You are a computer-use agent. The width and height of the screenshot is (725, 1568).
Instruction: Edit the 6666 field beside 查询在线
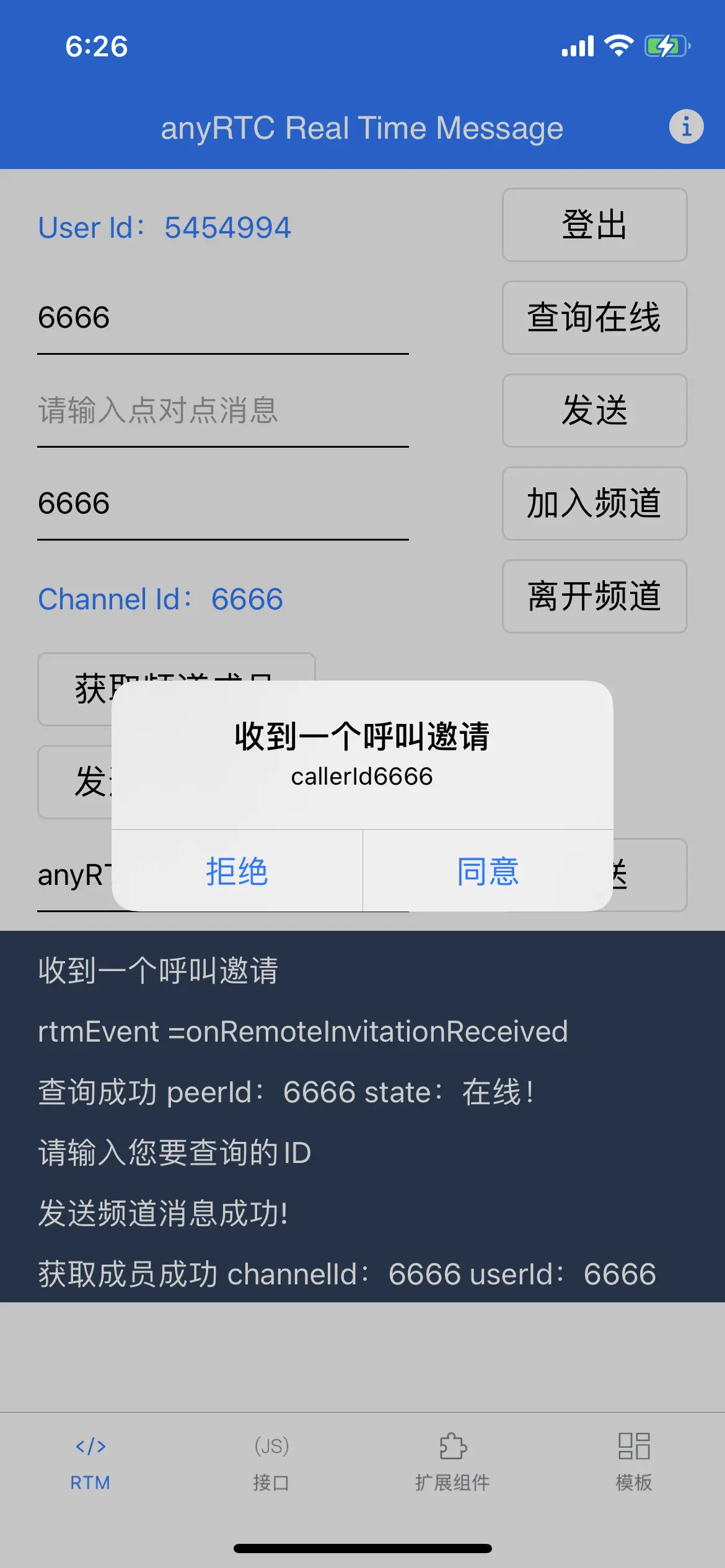point(223,318)
